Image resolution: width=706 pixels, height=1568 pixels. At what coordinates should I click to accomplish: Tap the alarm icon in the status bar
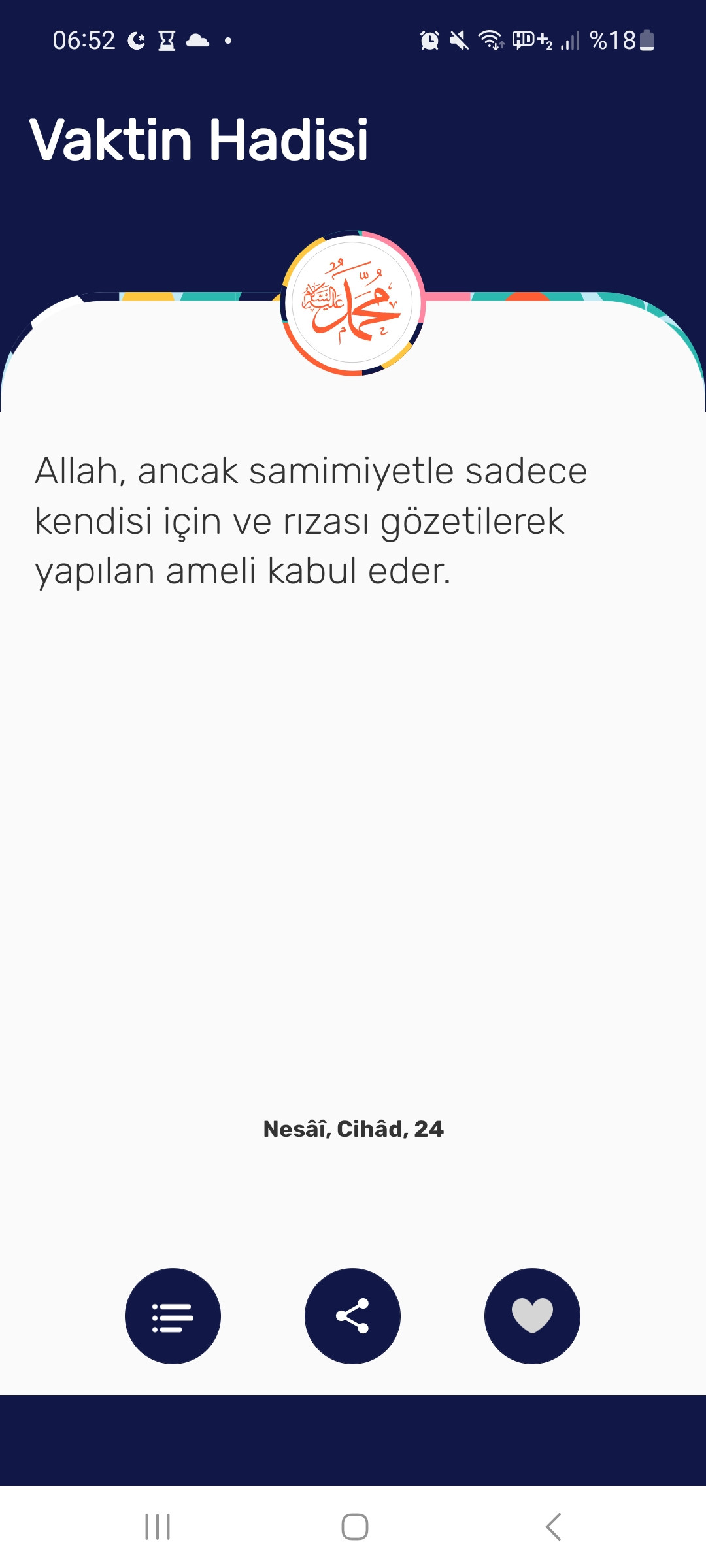coord(429,41)
